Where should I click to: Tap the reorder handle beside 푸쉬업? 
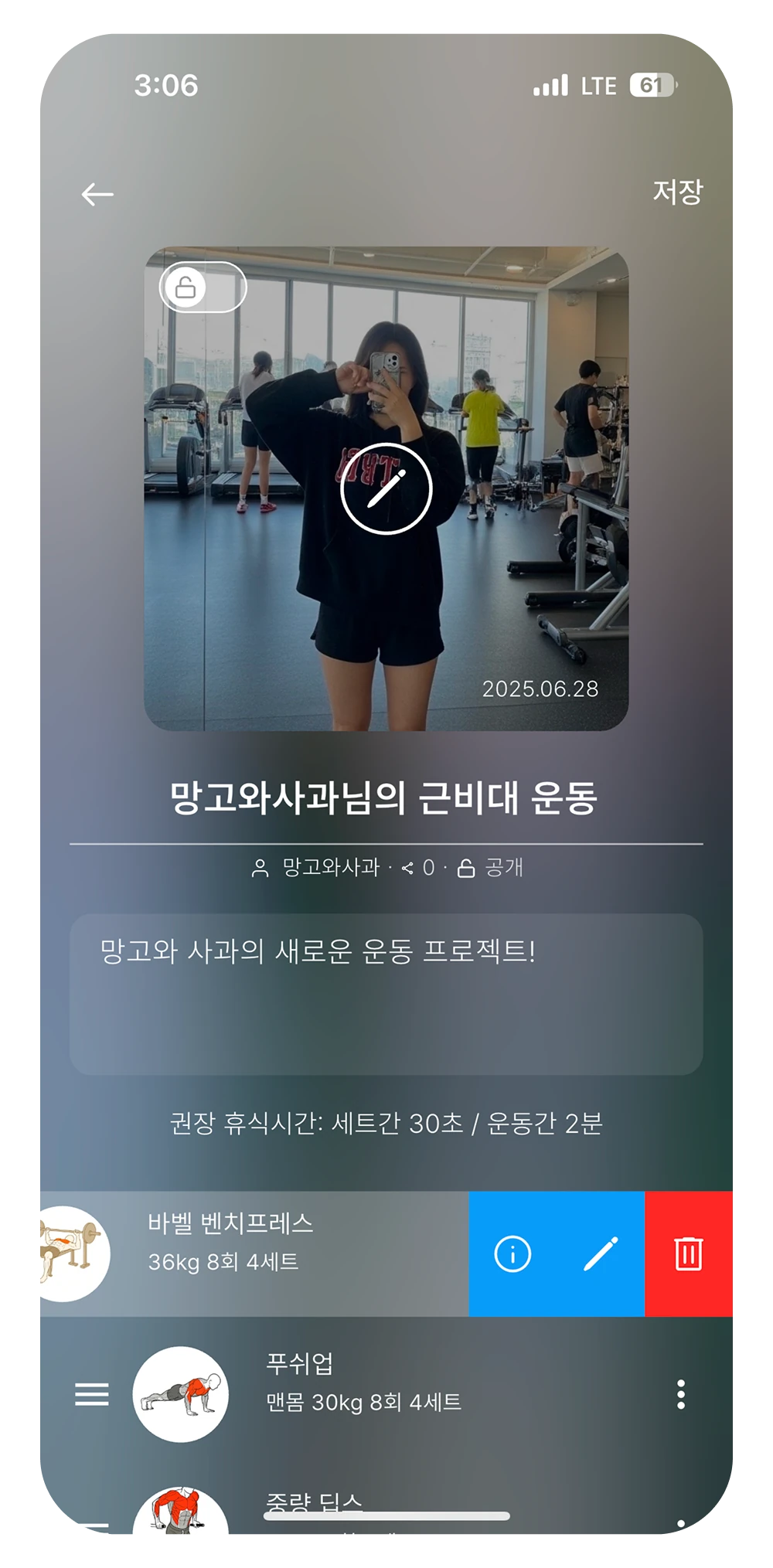(91, 1394)
